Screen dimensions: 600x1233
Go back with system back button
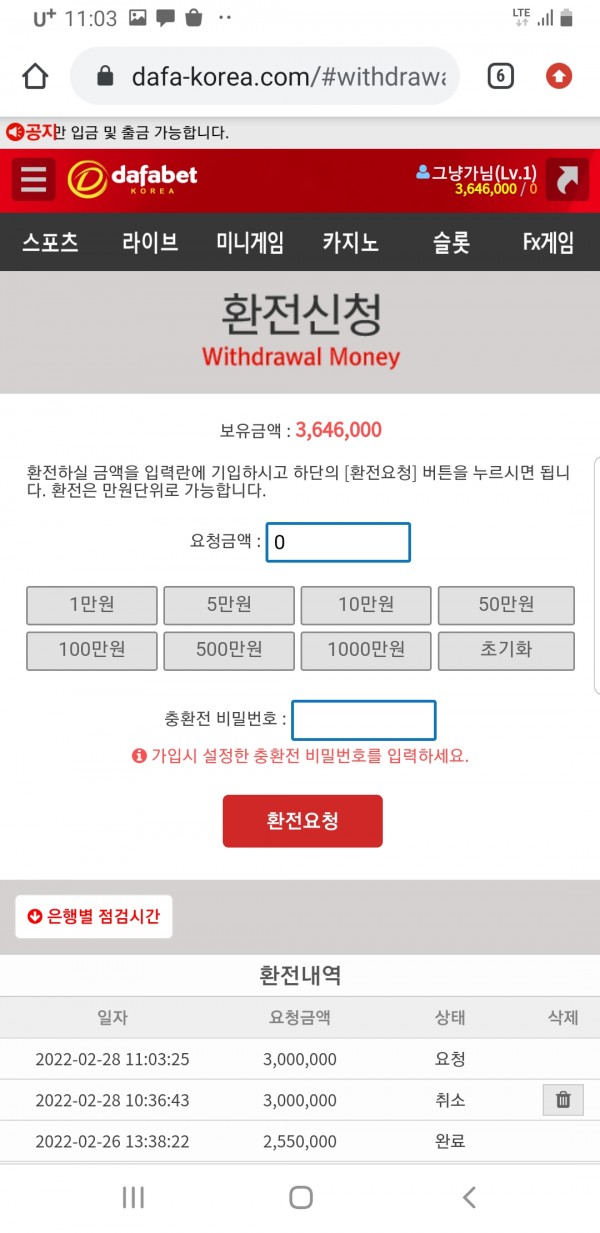pyautogui.click(x=468, y=1197)
